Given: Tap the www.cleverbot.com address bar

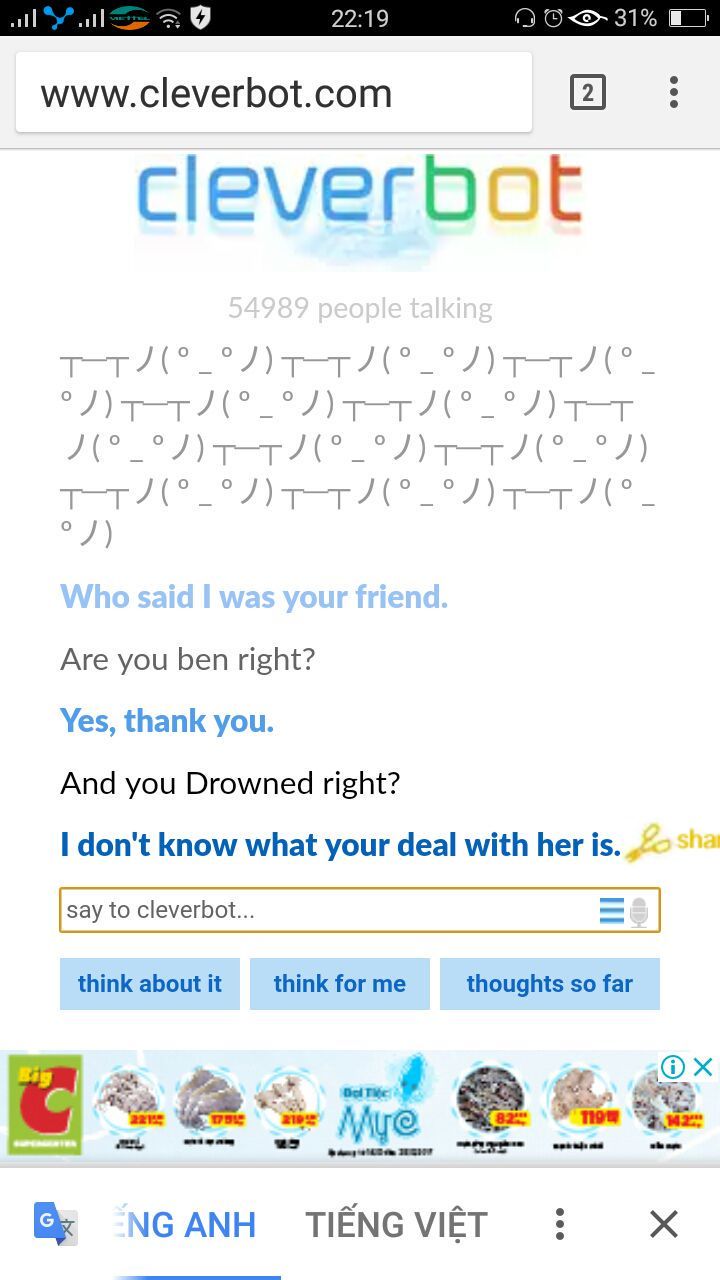Looking at the screenshot, I should pos(270,94).
